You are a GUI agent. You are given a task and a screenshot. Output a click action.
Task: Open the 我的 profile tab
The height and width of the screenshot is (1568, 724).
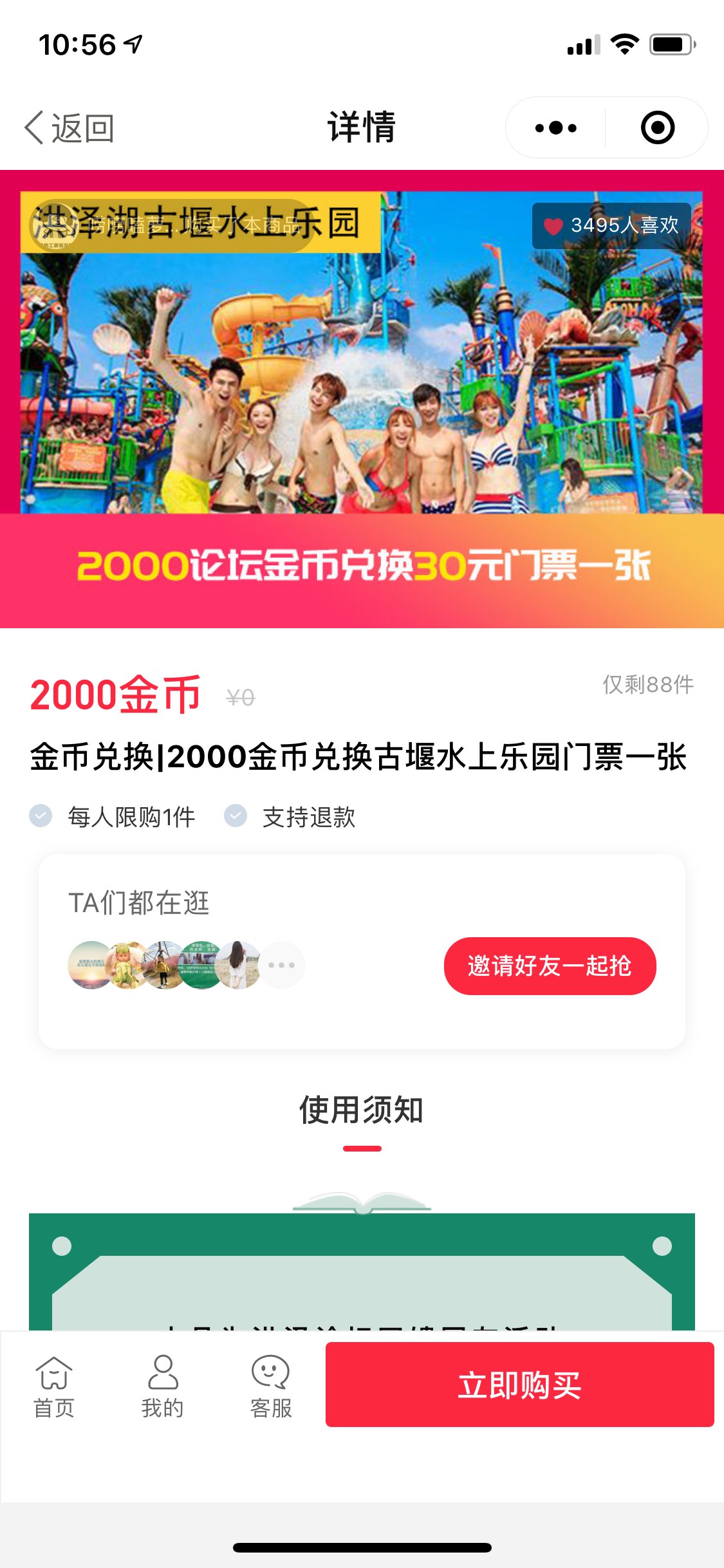(163, 1387)
